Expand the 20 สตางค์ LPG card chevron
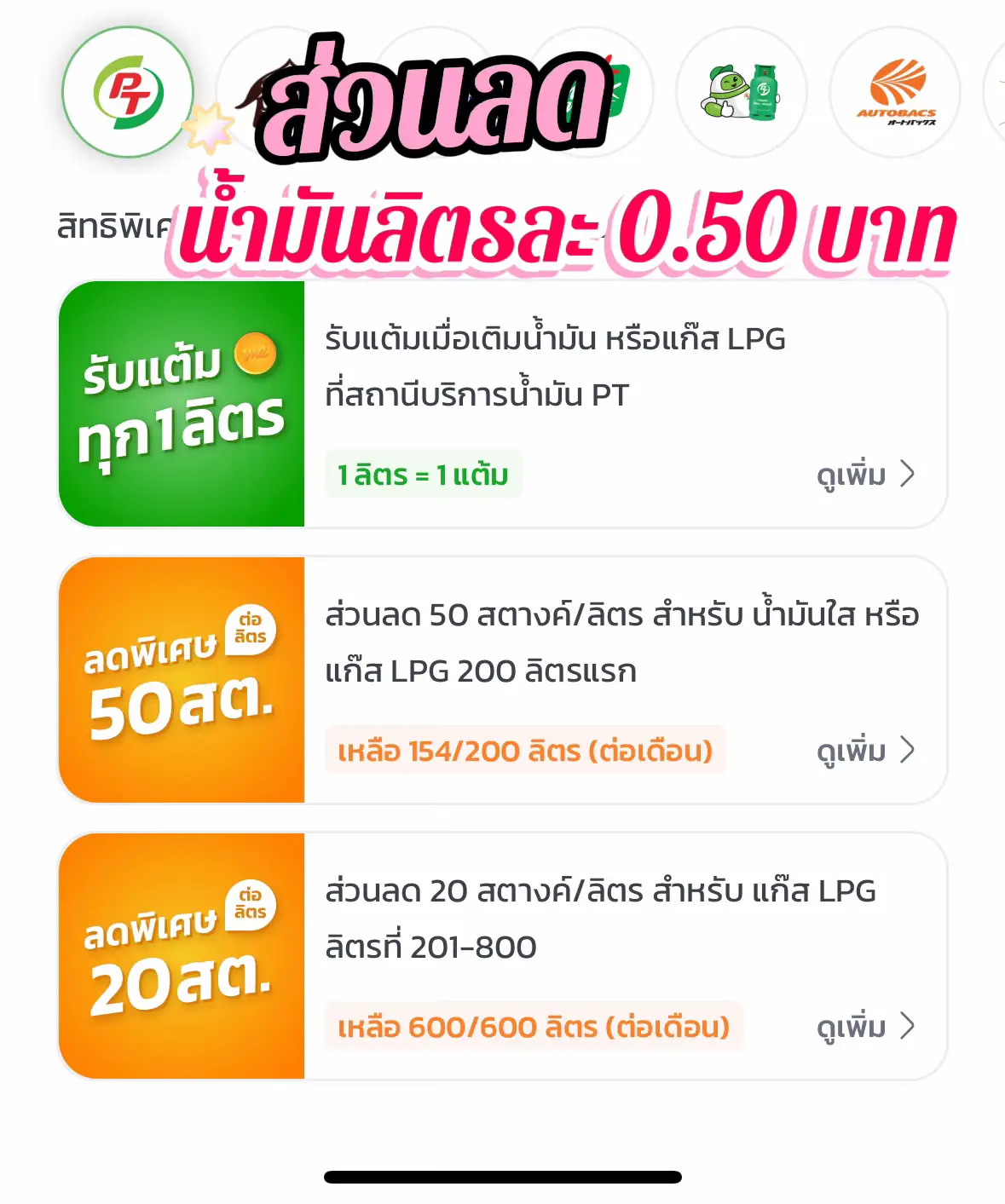The width and height of the screenshot is (1005, 1204). point(906,1028)
